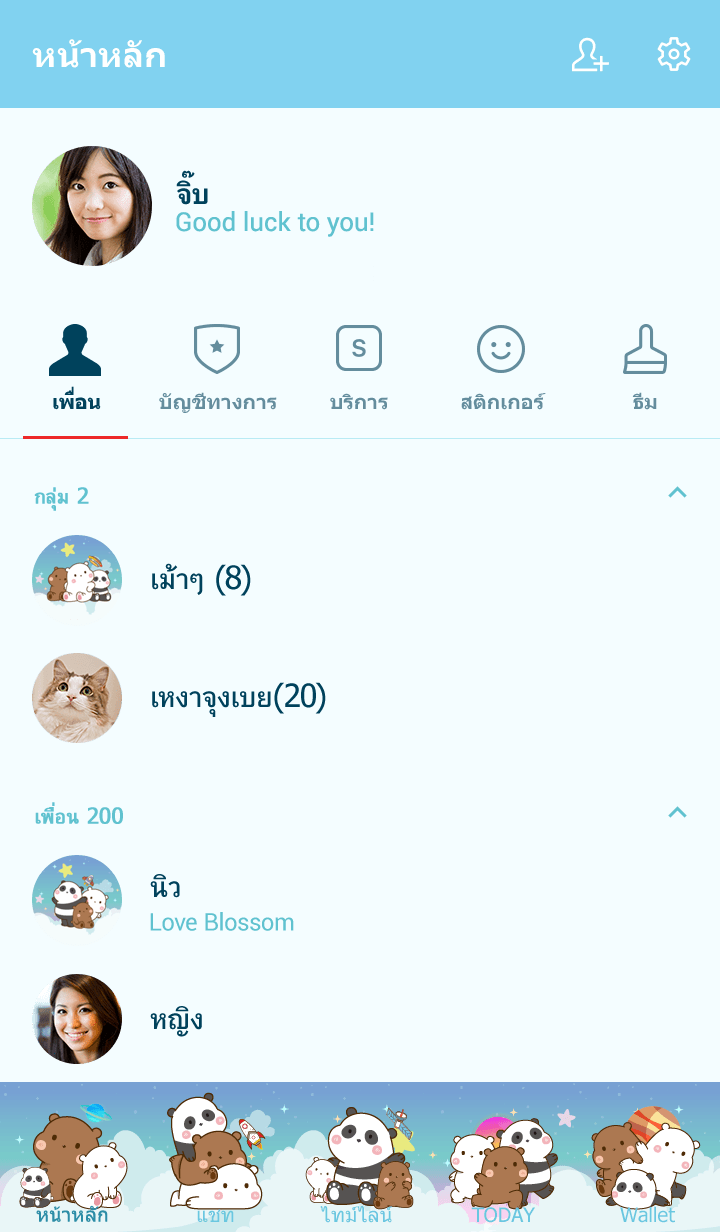Switch to the บัญชีทางการ tab
This screenshot has height=1232, width=720.
(217, 370)
